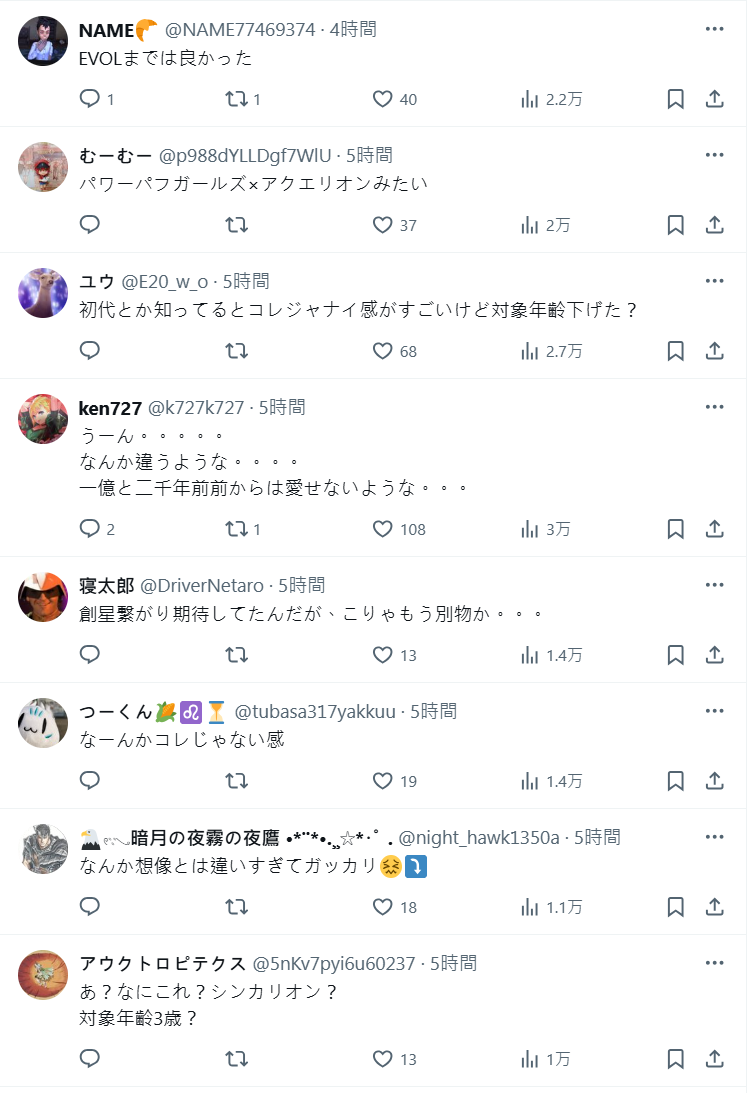752x1093 pixels.
Task: Open @DriverNetaro profile handle
Action: (x=202, y=585)
